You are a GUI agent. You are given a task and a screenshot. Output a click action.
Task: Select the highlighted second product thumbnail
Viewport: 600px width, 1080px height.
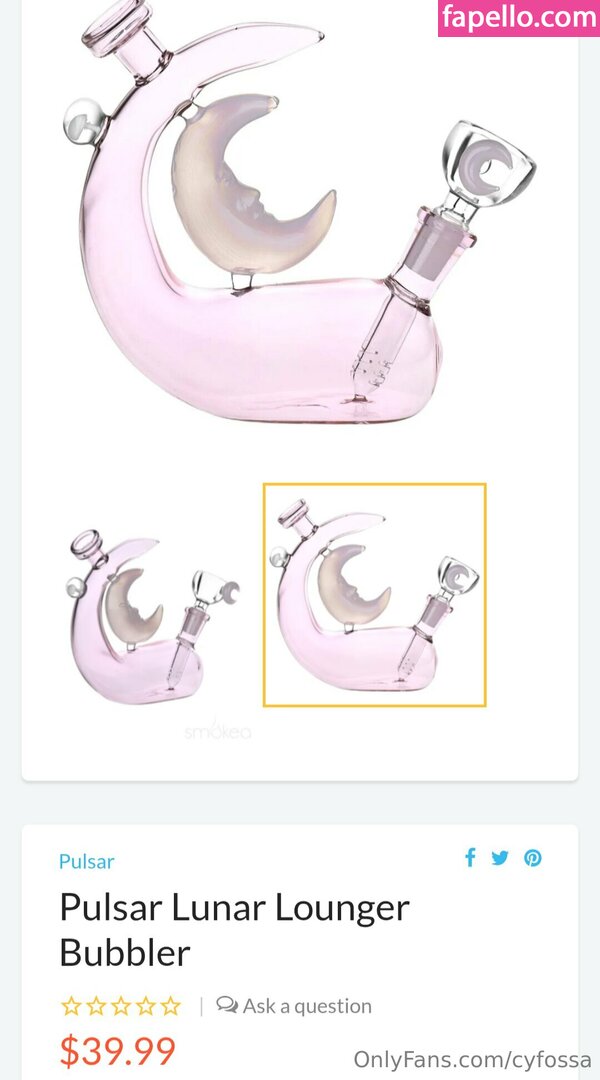375,596
